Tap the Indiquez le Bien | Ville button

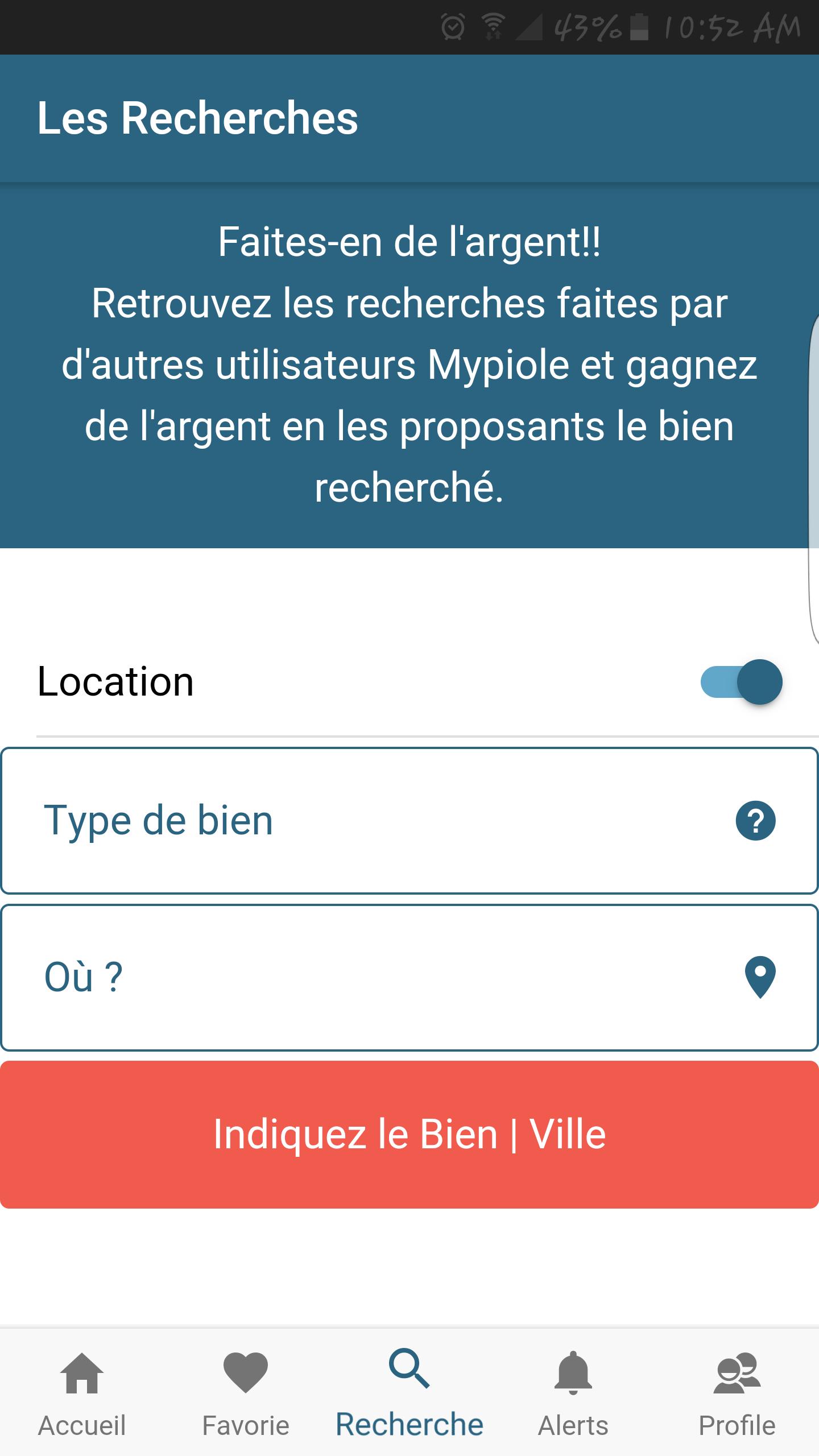pyautogui.click(x=409, y=1135)
